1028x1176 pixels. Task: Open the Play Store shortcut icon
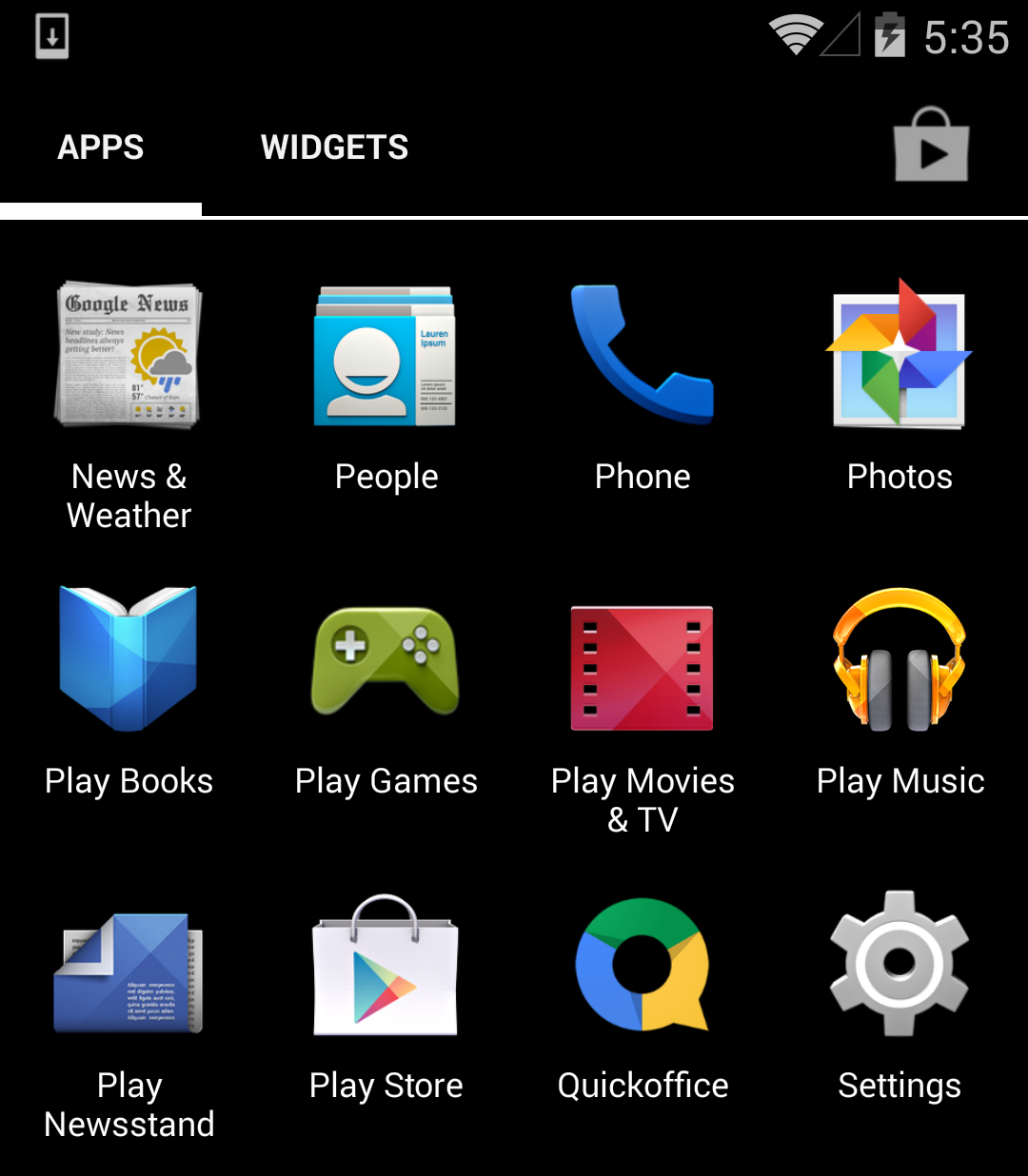pyautogui.click(x=931, y=147)
